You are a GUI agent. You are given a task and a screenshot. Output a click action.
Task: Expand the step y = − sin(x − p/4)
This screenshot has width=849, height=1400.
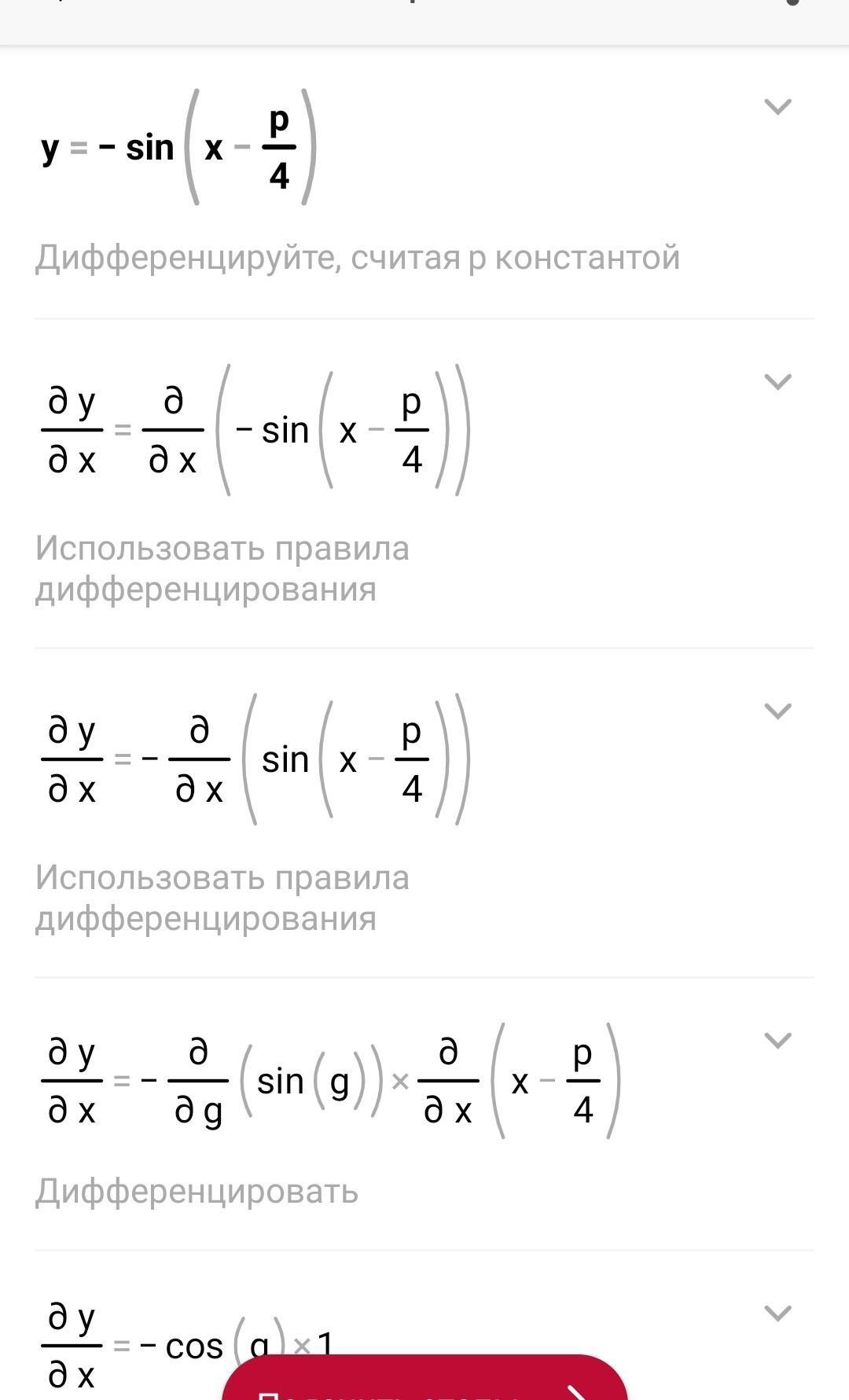777,106
